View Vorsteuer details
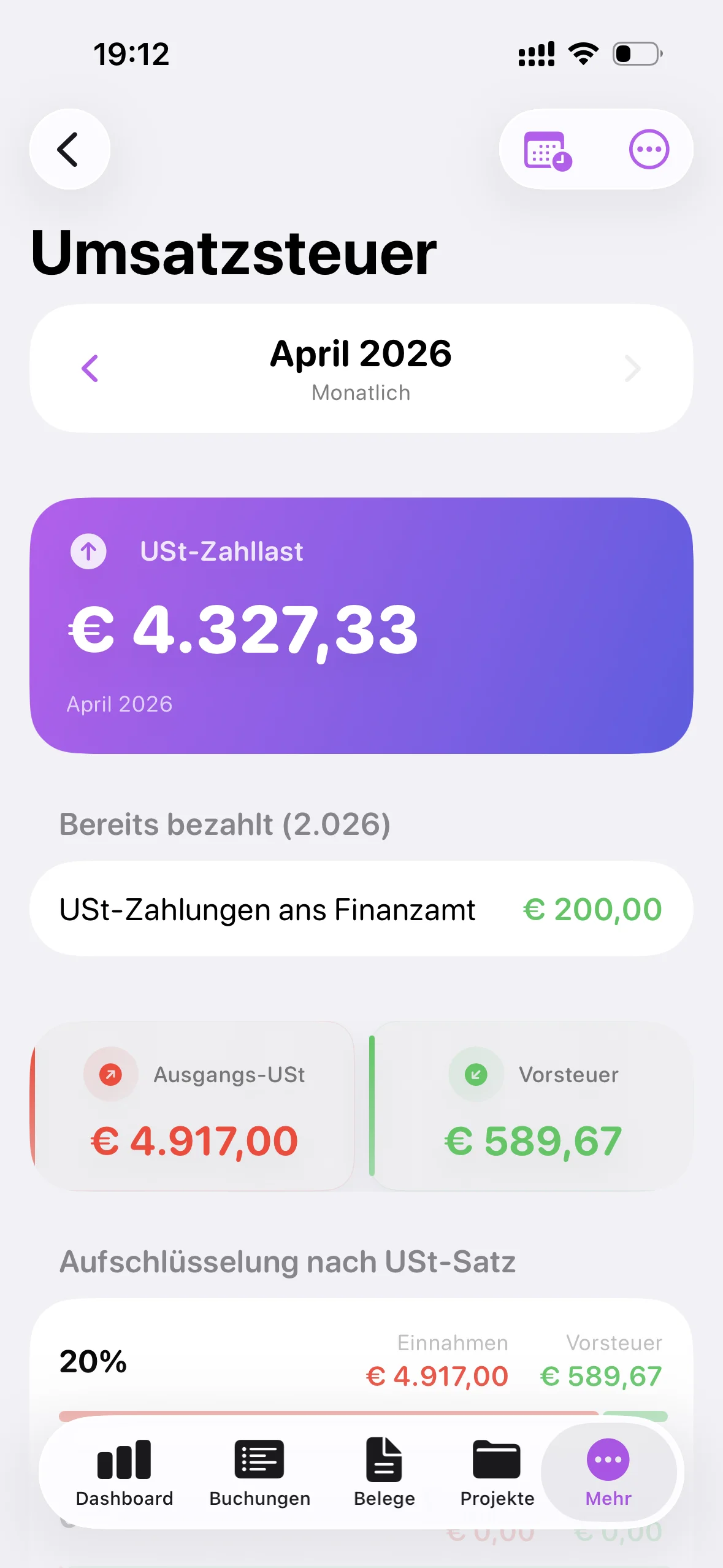The height and width of the screenshot is (1568, 723). [532, 1106]
